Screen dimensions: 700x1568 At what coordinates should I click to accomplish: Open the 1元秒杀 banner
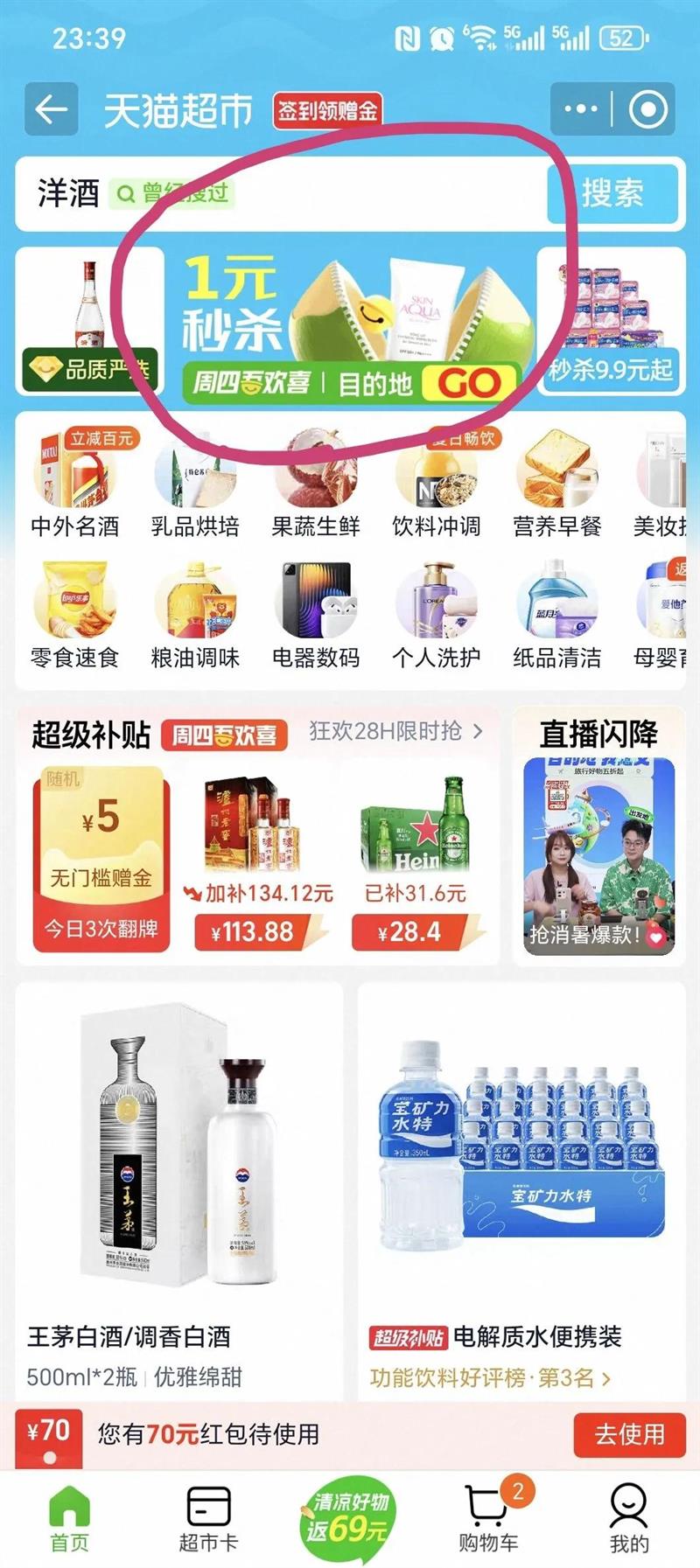[x=350, y=324]
